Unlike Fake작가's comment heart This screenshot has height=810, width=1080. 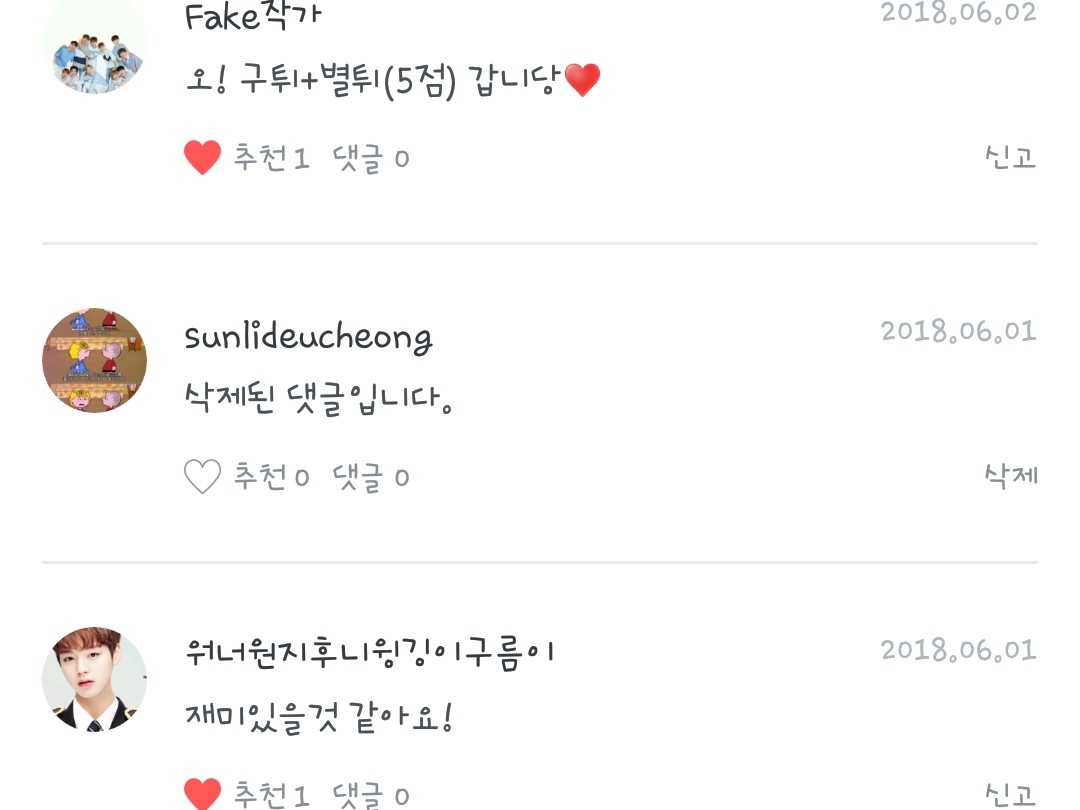click(202, 158)
